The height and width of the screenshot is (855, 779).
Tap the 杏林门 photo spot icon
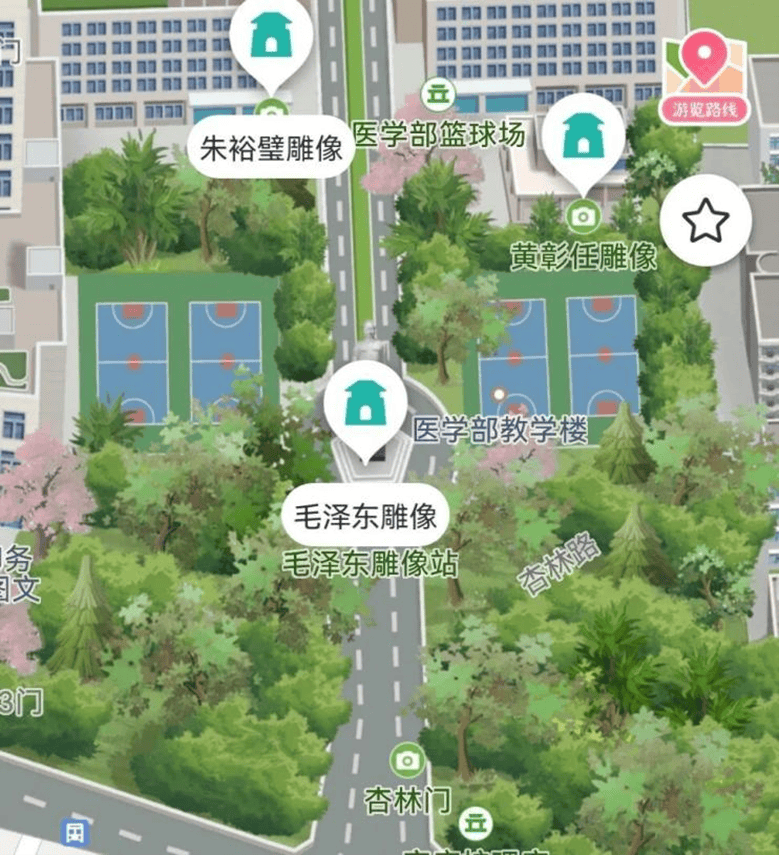click(406, 761)
